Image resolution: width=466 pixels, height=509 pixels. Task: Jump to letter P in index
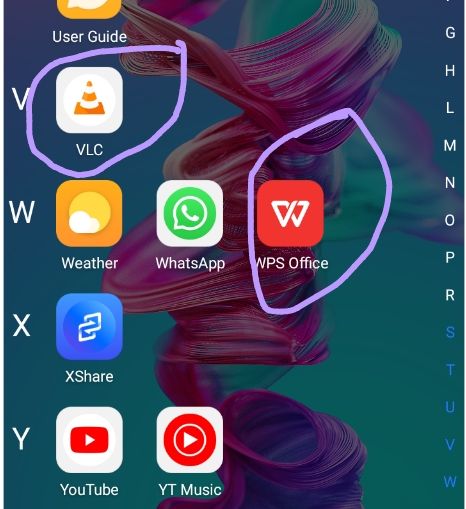coord(450,257)
